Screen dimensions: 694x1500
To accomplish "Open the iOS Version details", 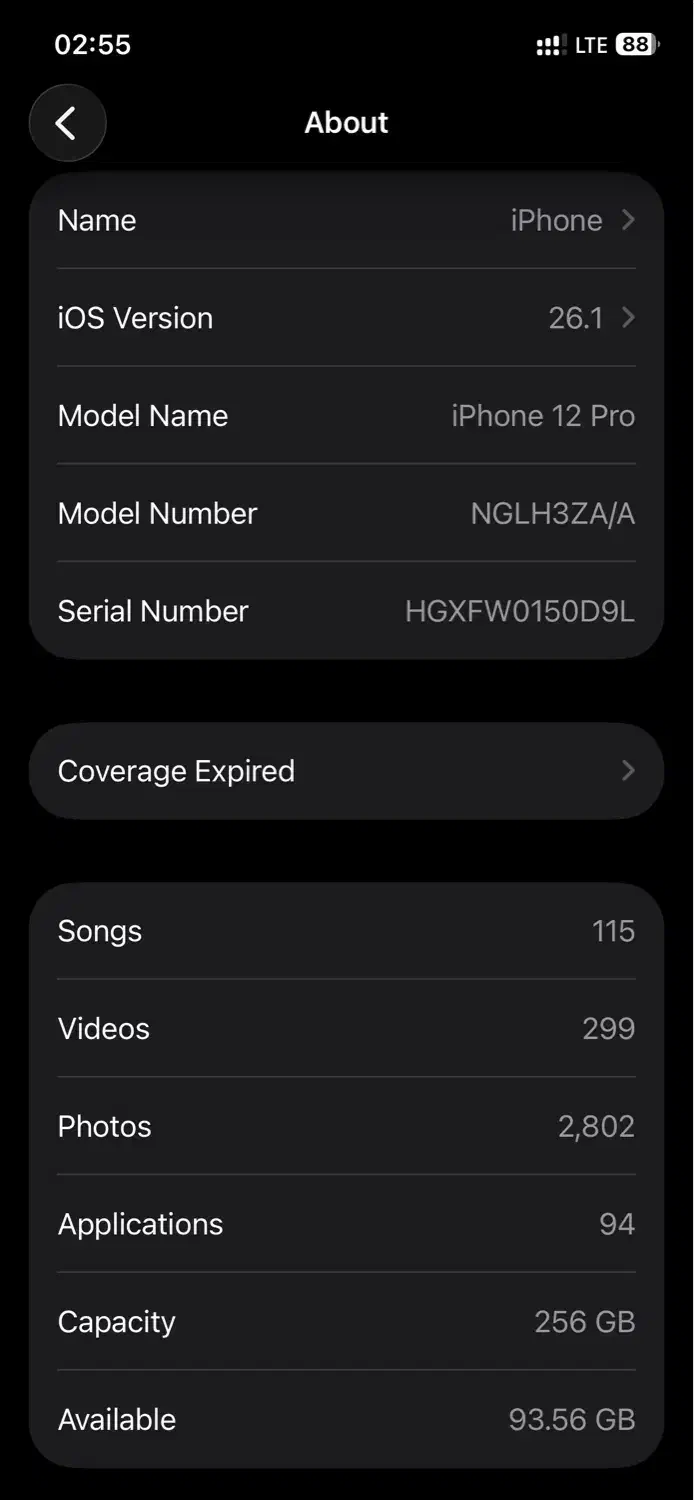I will pos(346,318).
